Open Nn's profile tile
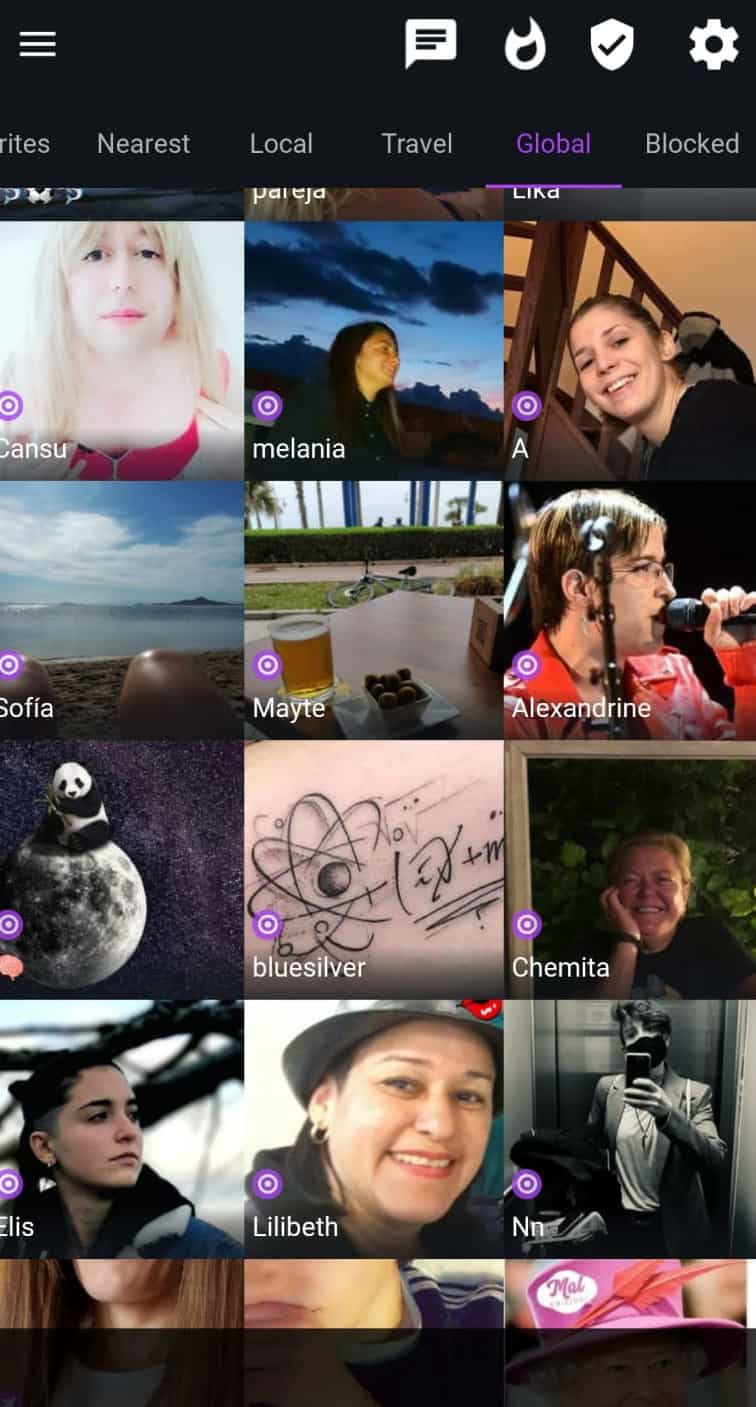 pos(630,1129)
